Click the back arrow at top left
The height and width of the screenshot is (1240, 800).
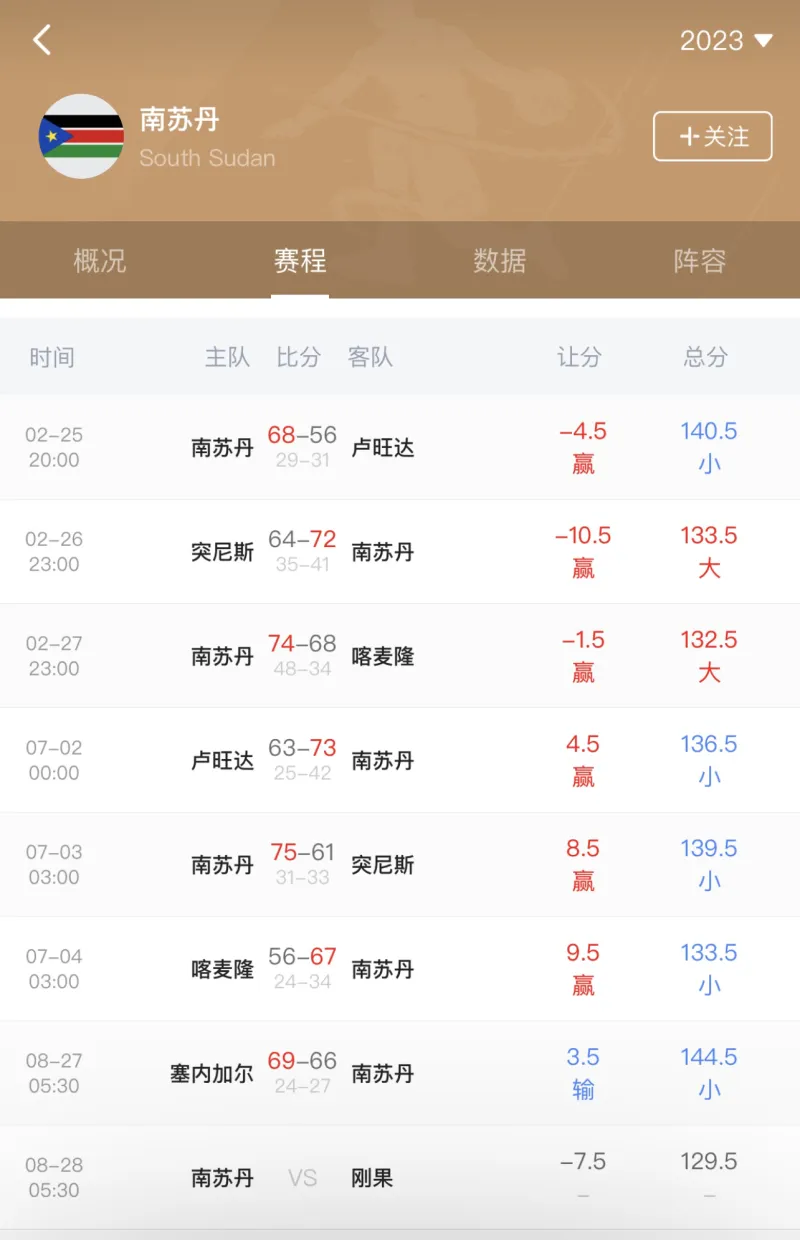41,40
